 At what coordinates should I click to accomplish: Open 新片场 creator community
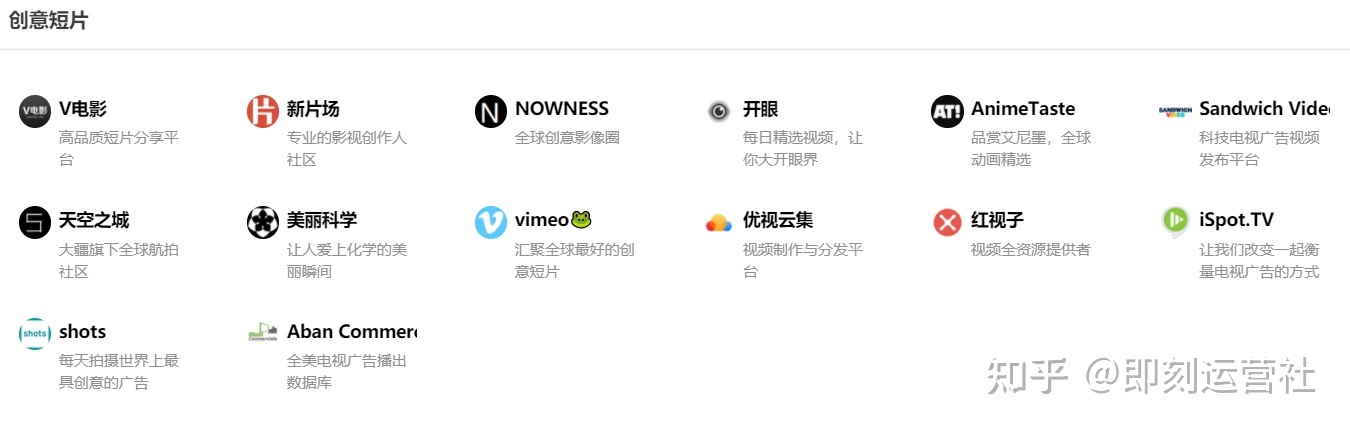pos(312,110)
